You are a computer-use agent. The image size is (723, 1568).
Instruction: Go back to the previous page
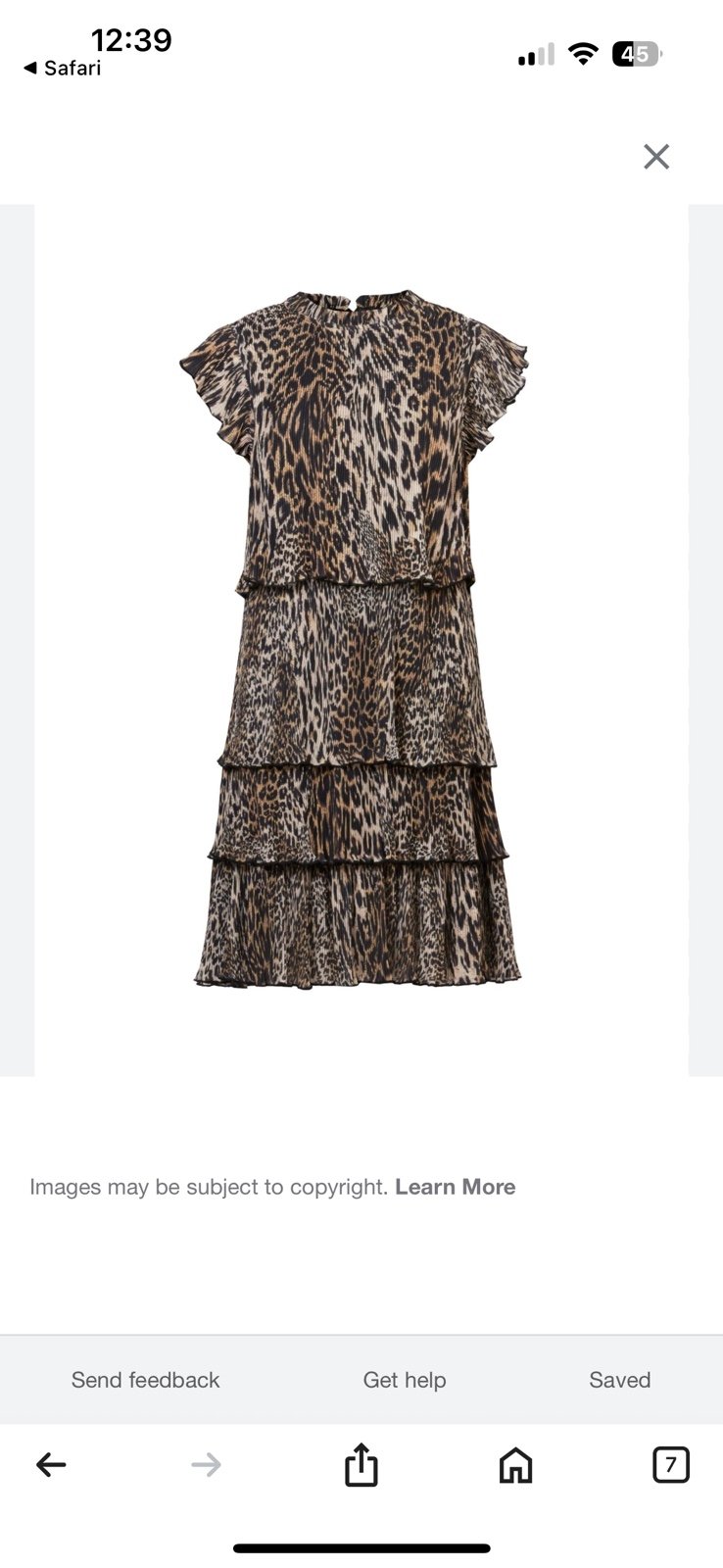51,1465
